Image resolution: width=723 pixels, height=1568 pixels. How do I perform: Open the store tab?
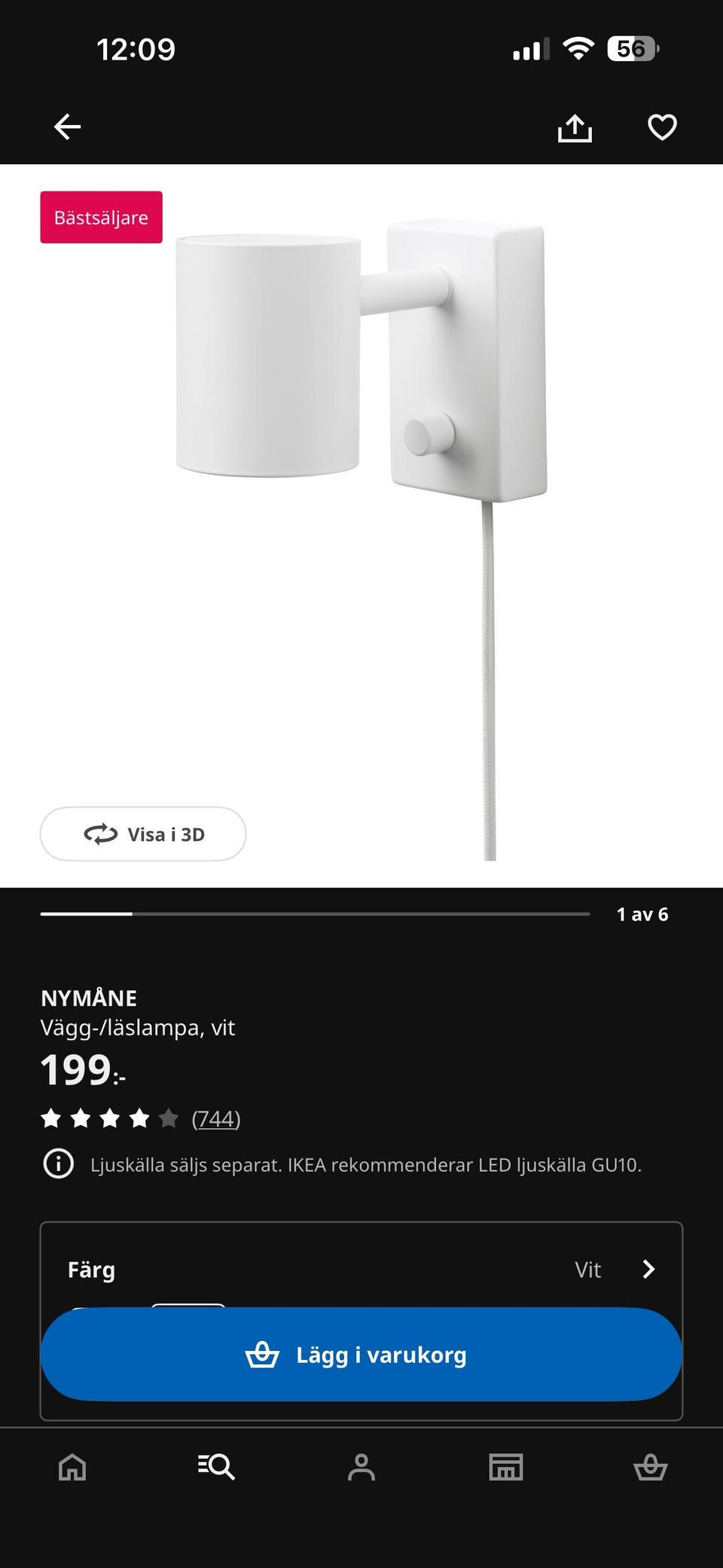point(506,1467)
